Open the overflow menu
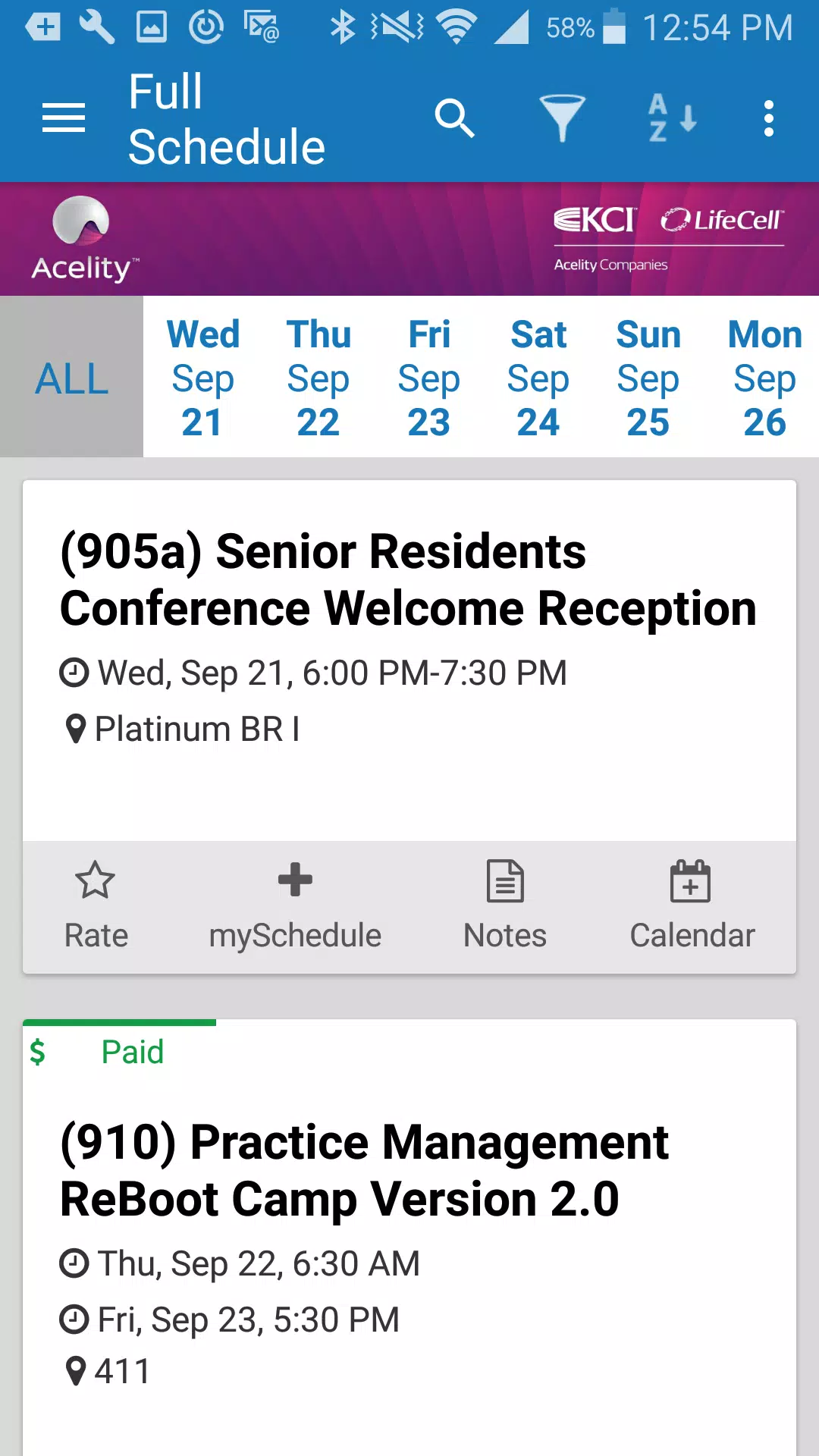The width and height of the screenshot is (819, 1456). click(769, 119)
